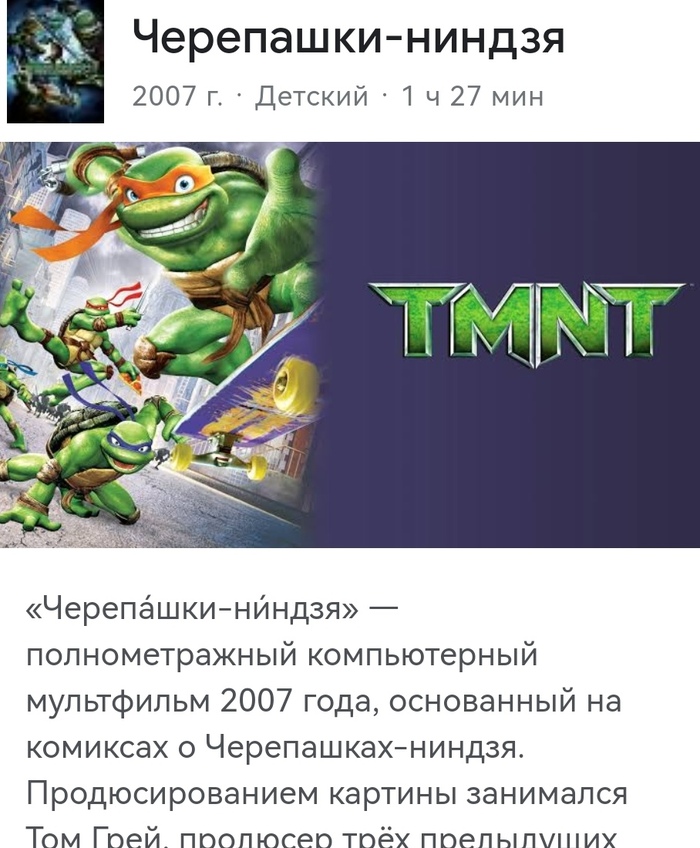700x848 pixels.
Task: Open the small movie poster thumbnail
Action: [x=55, y=61]
